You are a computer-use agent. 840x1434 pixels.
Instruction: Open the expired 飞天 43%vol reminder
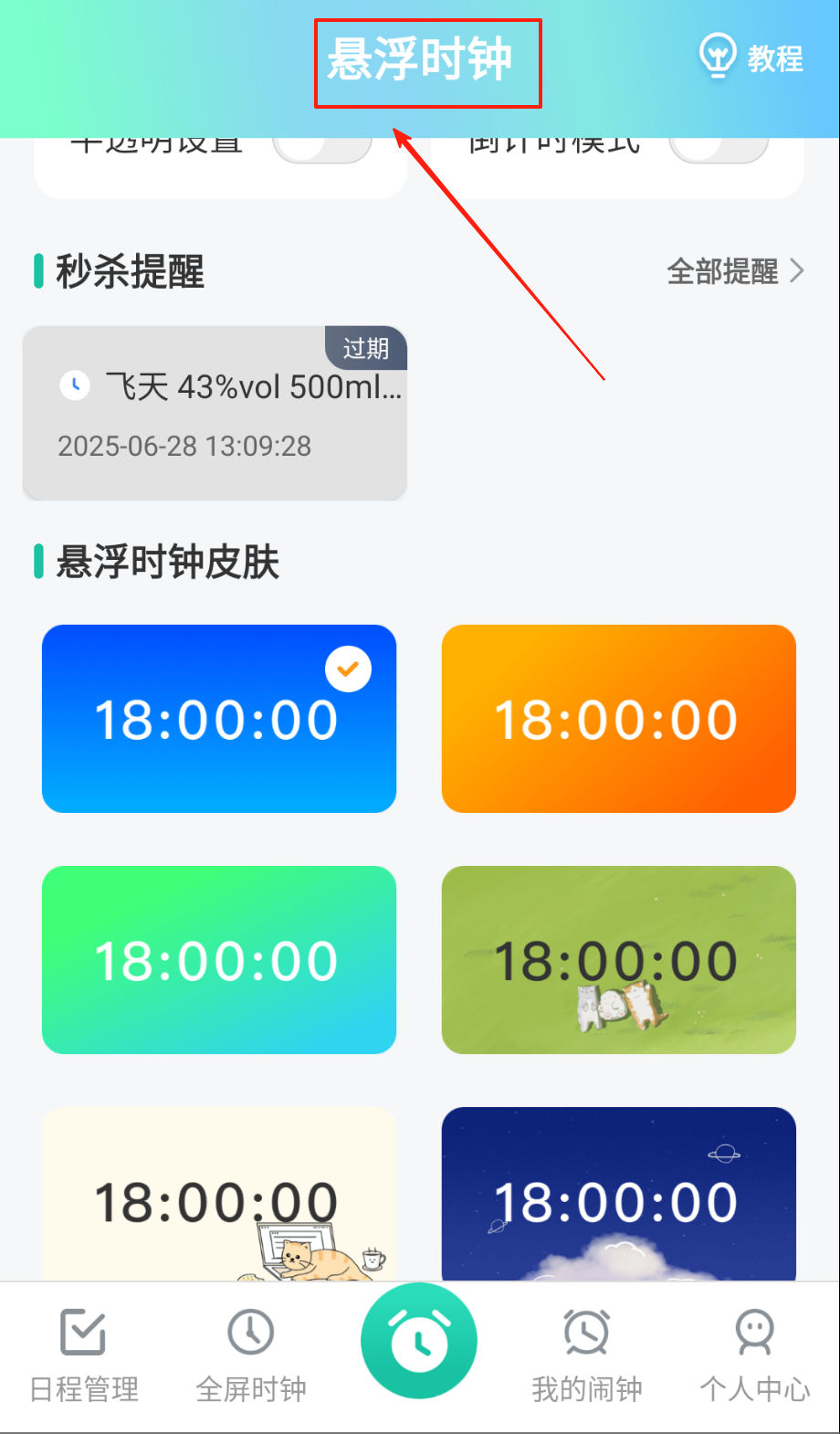(215, 413)
